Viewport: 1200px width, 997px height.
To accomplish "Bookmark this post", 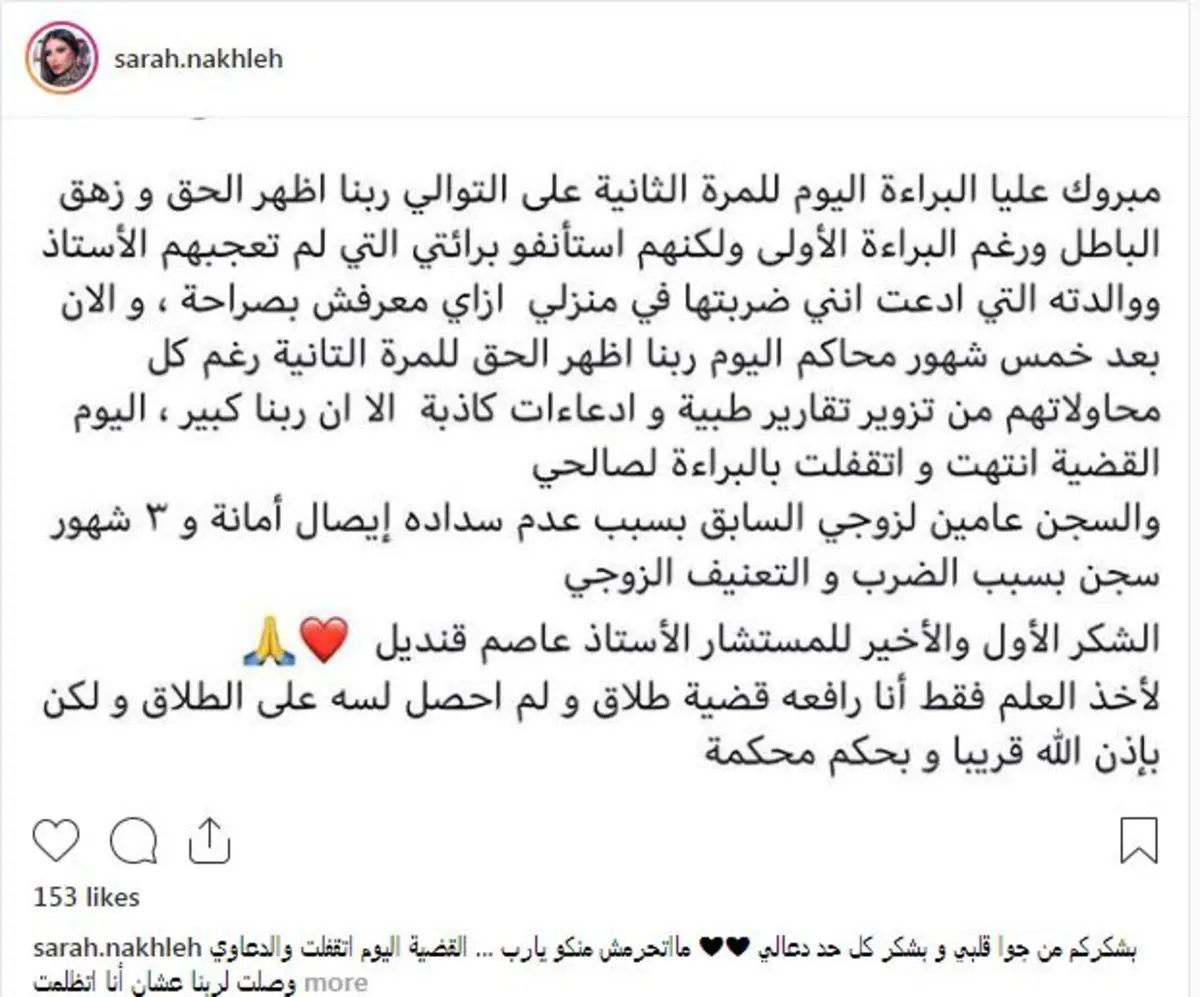I will point(1139,841).
